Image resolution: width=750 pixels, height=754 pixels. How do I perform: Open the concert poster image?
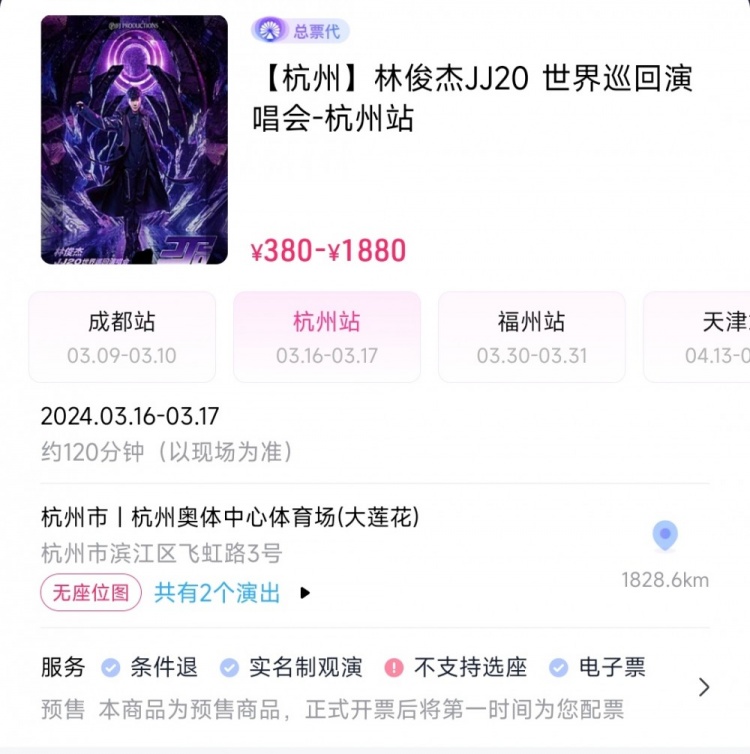[x=134, y=140]
